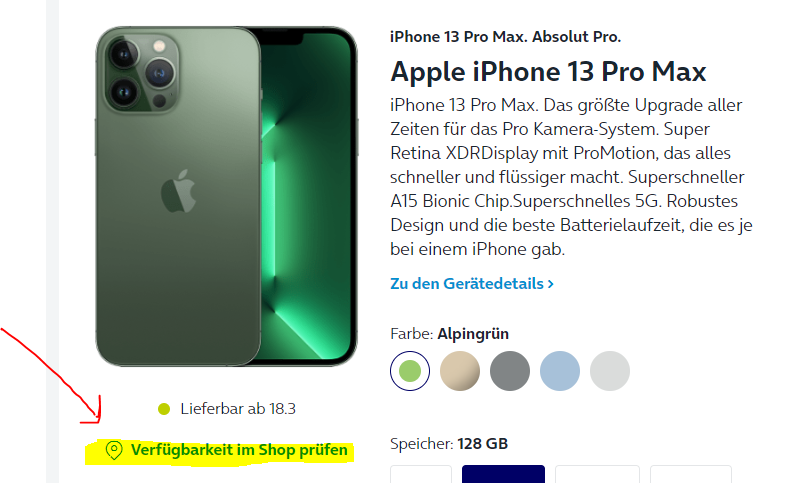Open the Zu den Gerätedetails link
786x483 pixels.
[471, 284]
